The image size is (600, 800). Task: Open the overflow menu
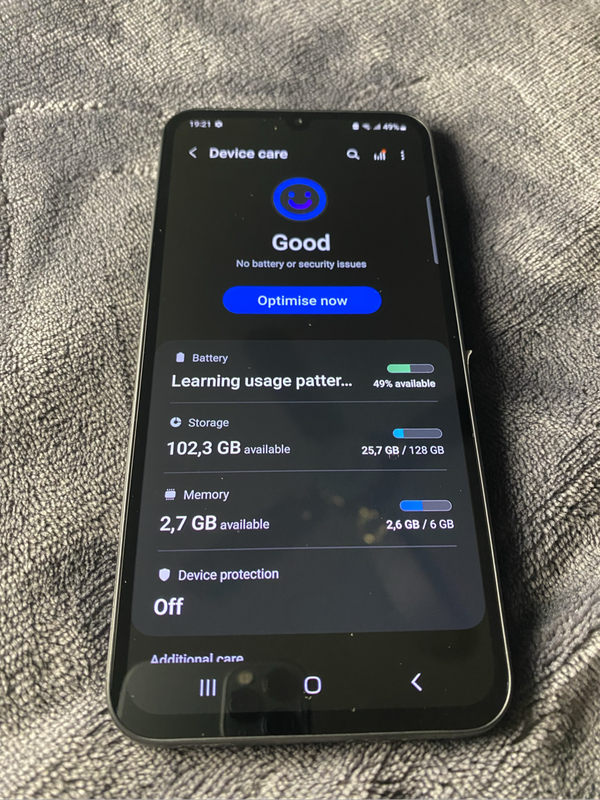point(403,155)
